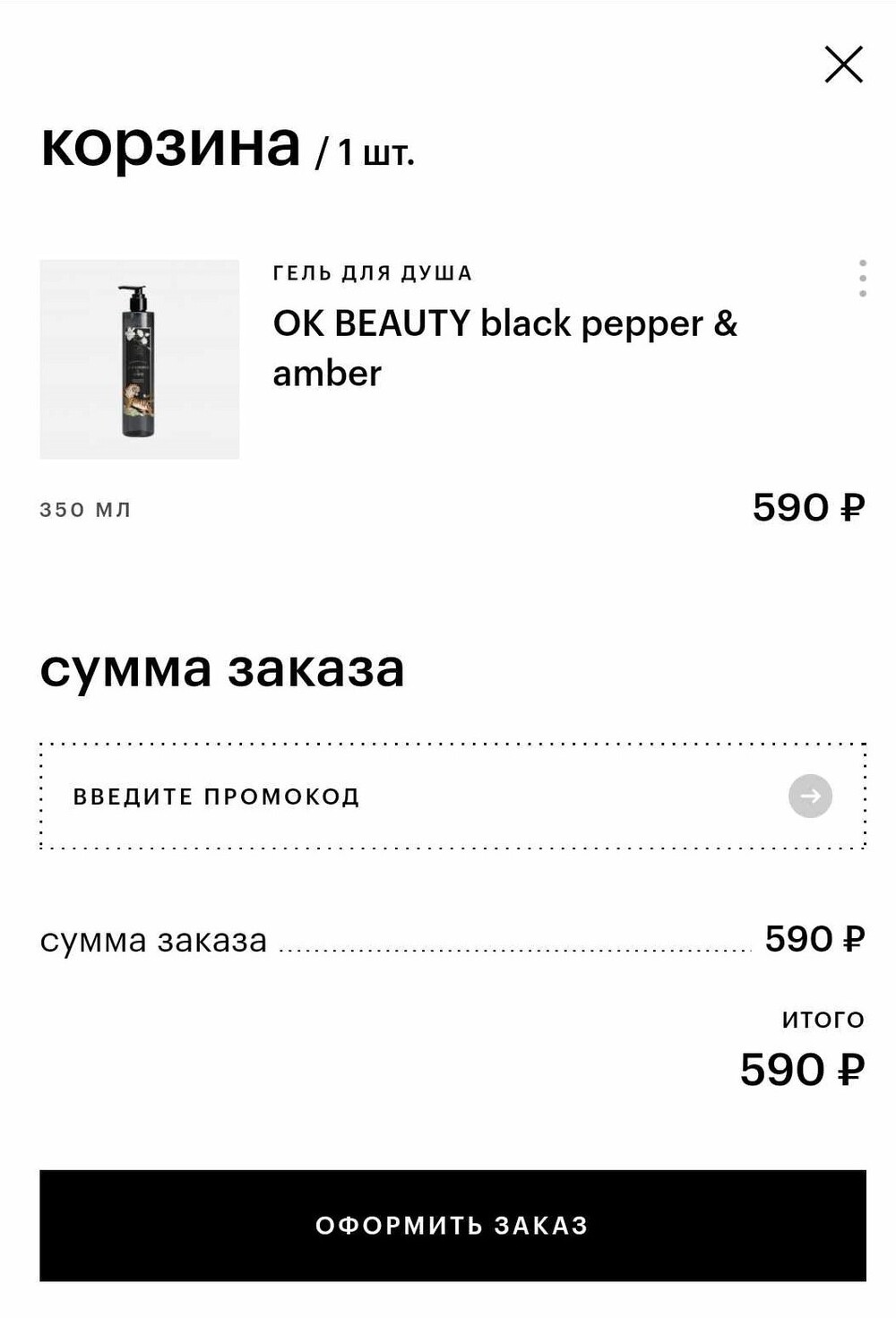Apply promo code with arrow button
The image size is (896, 1318).
pos(810,797)
